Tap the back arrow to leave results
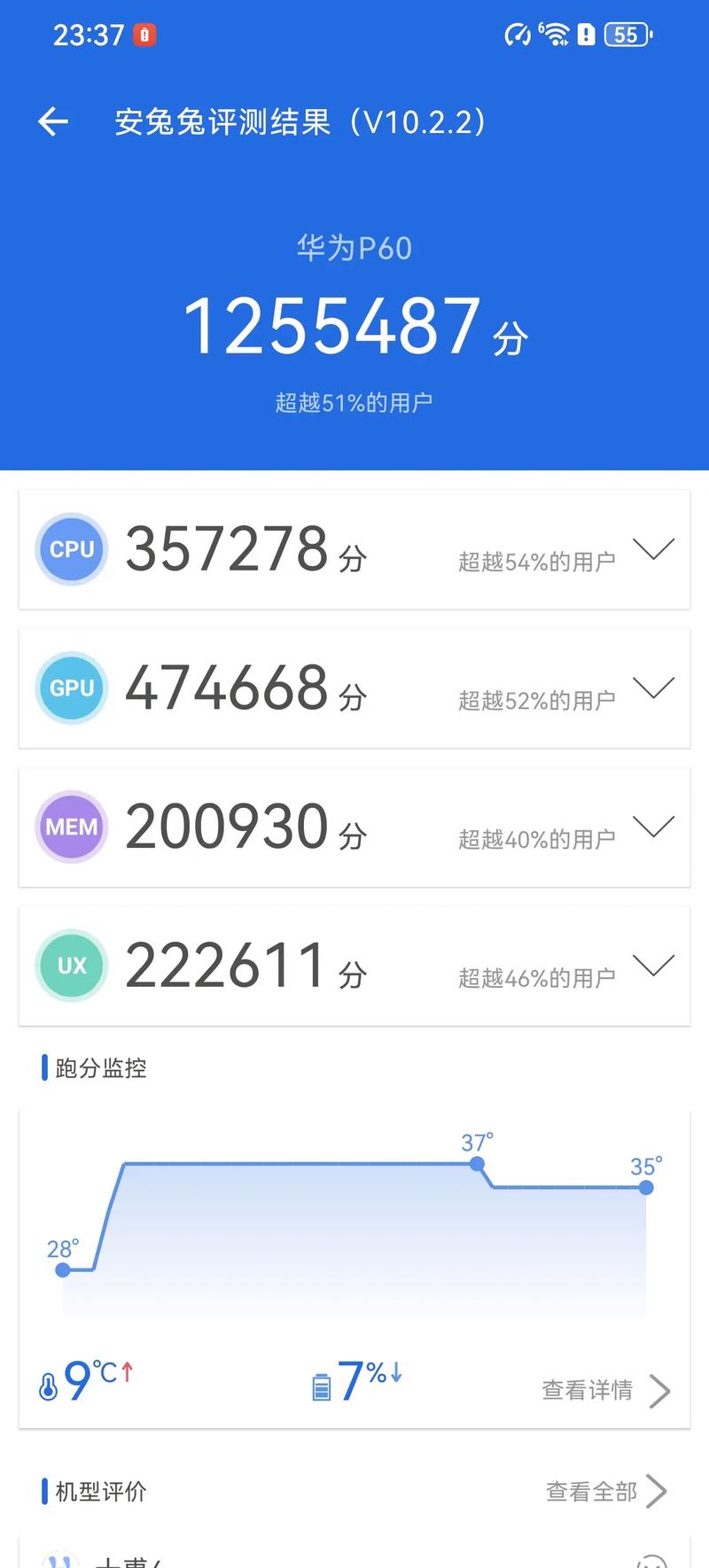709x1568 pixels. point(52,121)
